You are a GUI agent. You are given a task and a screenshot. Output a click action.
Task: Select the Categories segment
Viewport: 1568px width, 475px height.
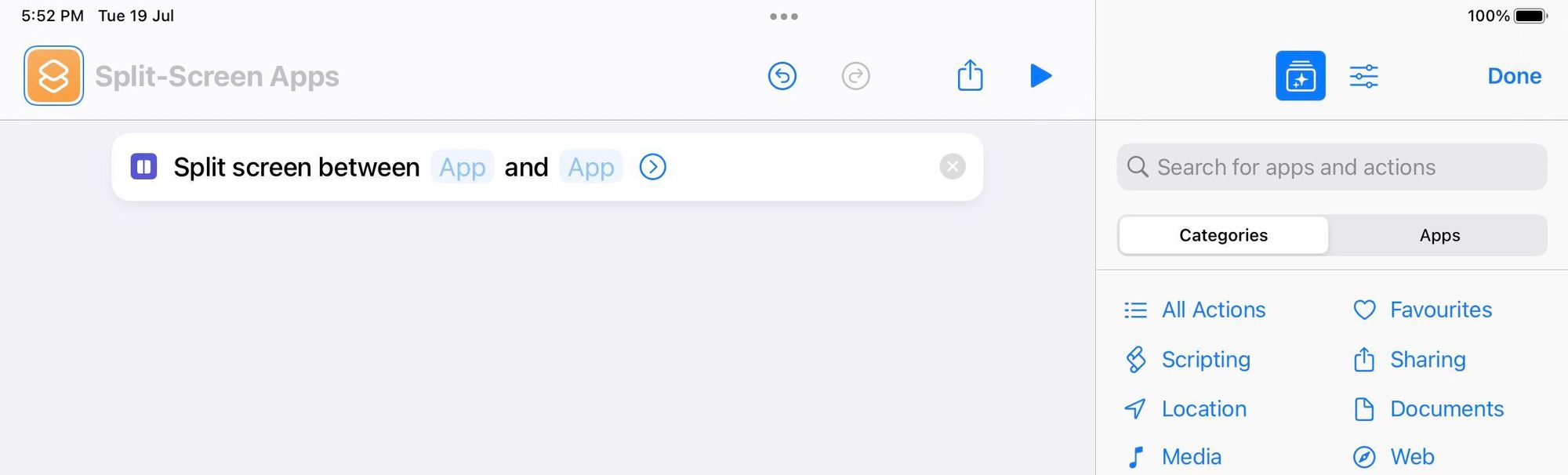click(x=1223, y=235)
